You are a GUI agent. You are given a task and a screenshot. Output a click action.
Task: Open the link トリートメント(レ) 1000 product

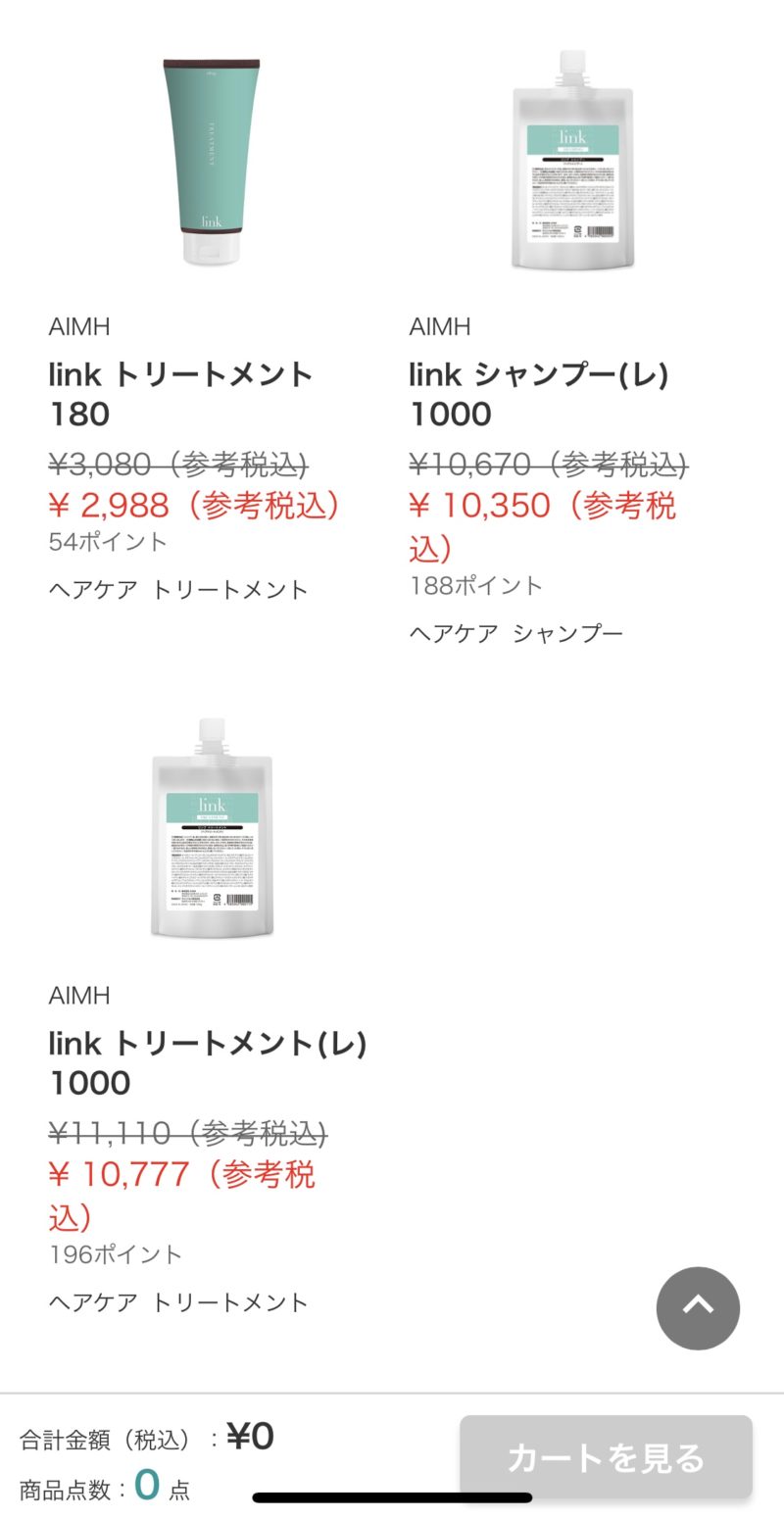208,1062
